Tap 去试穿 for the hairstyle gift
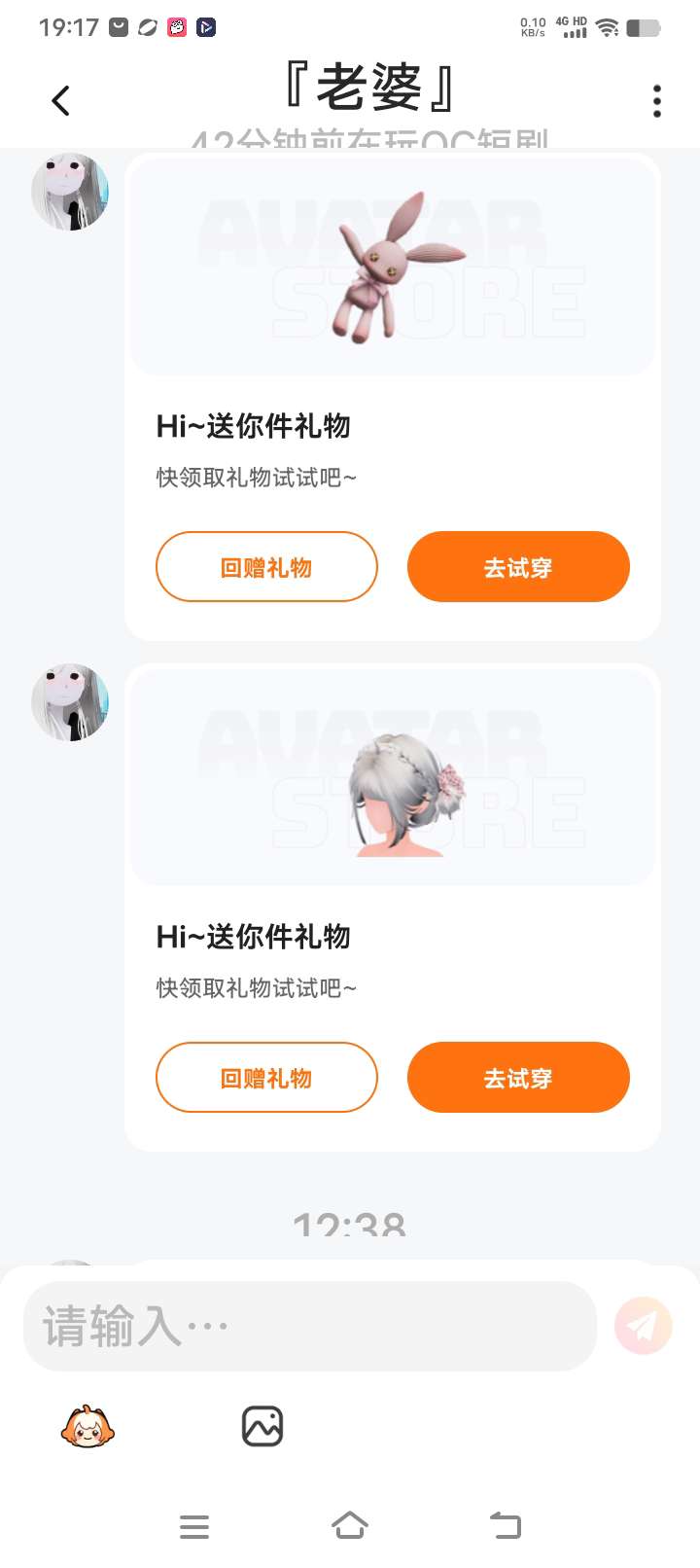This screenshot has width=700, height=1568. [518, 1078]
